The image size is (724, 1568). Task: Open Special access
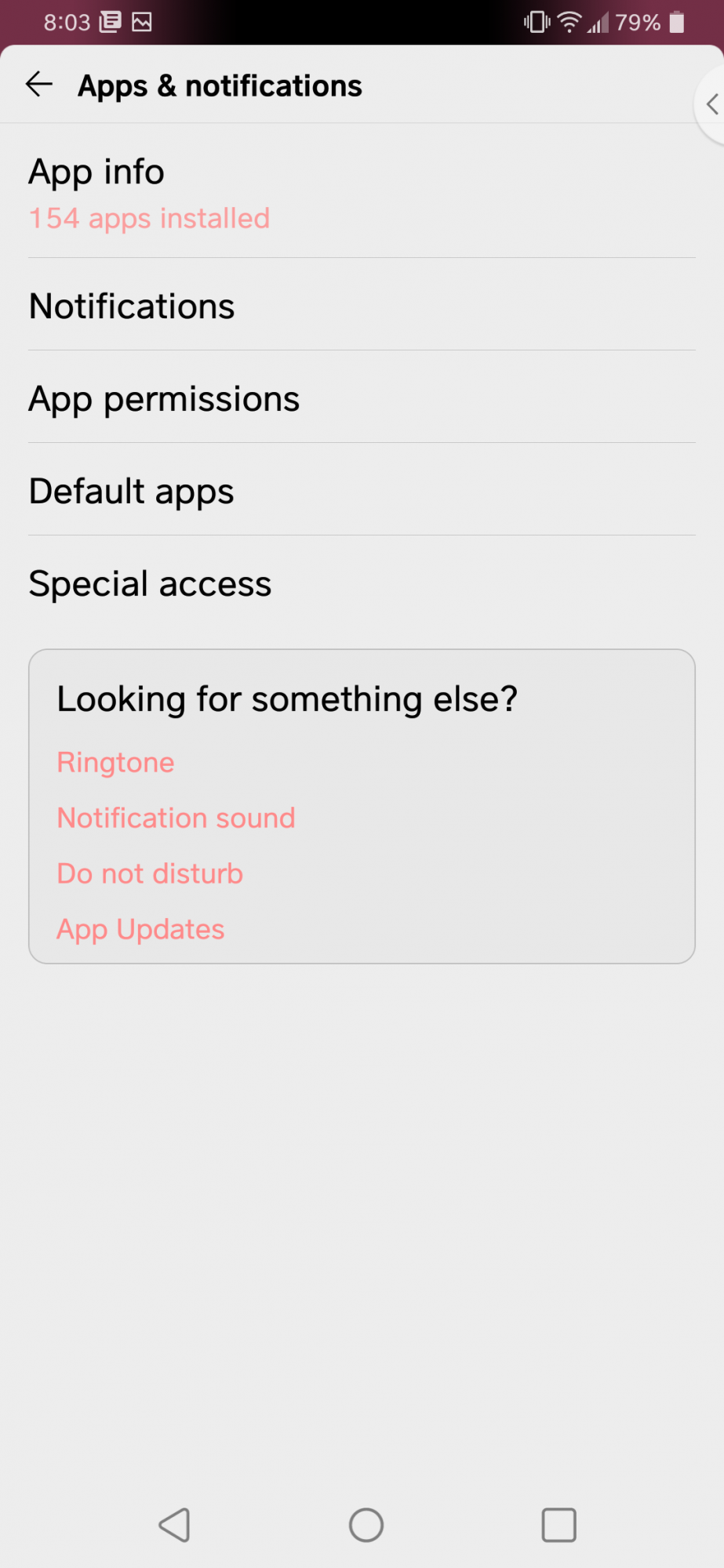coord(362,583)
